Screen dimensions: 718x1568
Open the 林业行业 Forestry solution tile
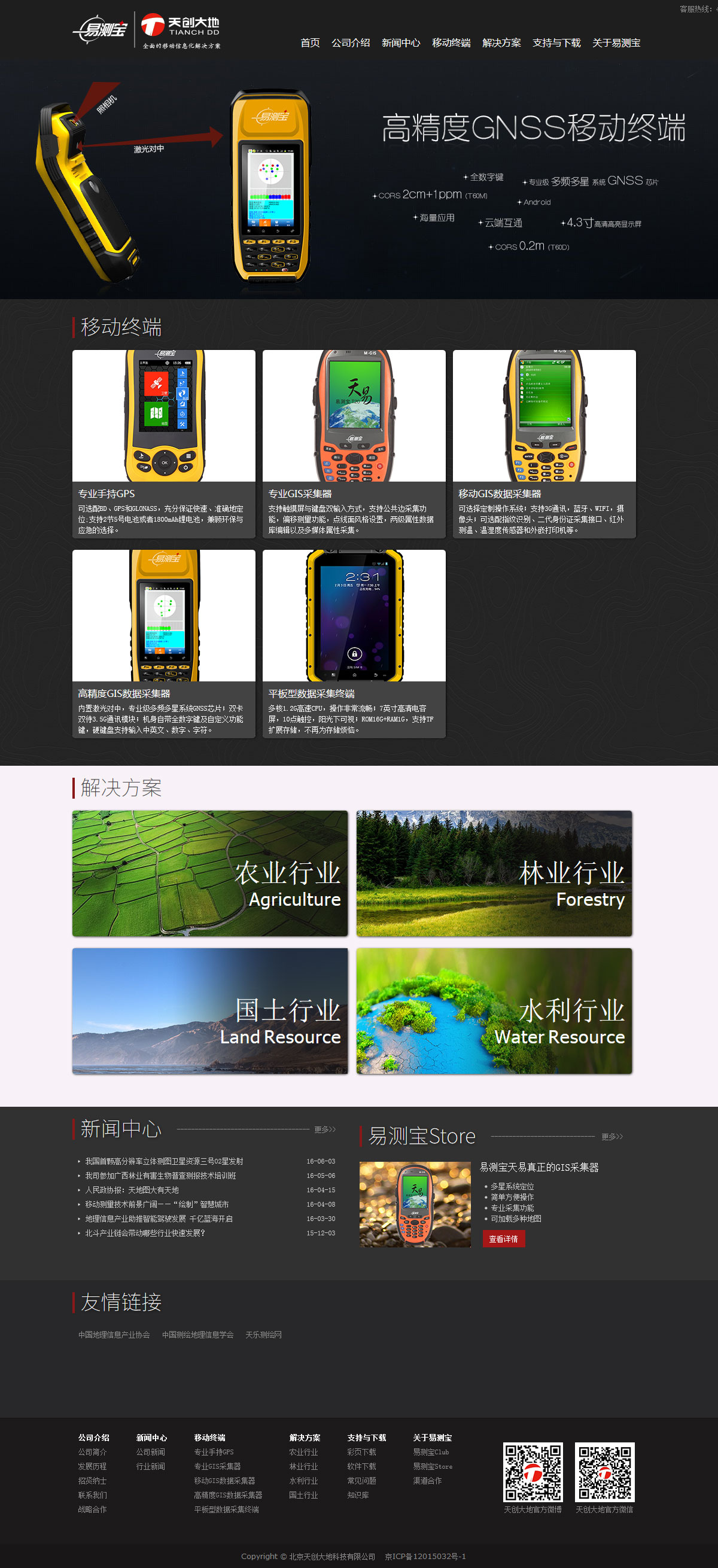[494, 873]
